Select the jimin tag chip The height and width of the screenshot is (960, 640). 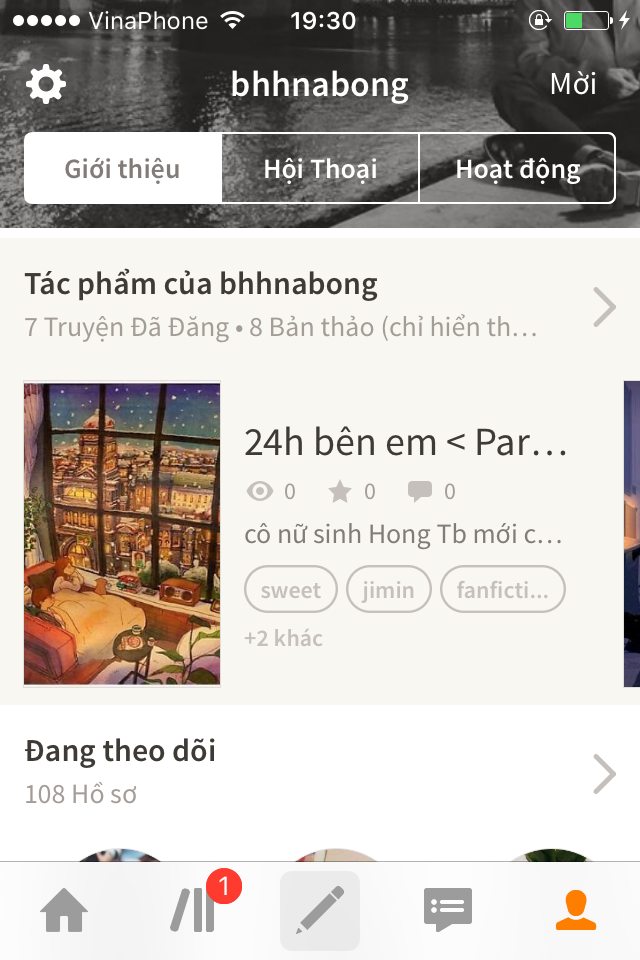pos(388,590)
